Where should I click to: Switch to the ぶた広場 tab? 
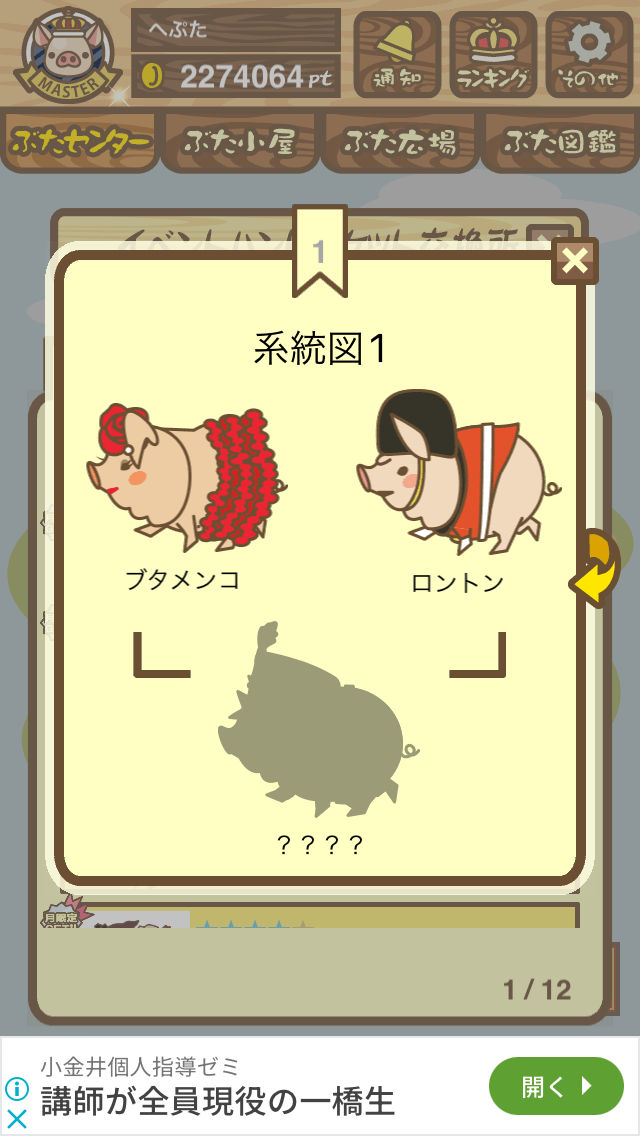(400, 141)
